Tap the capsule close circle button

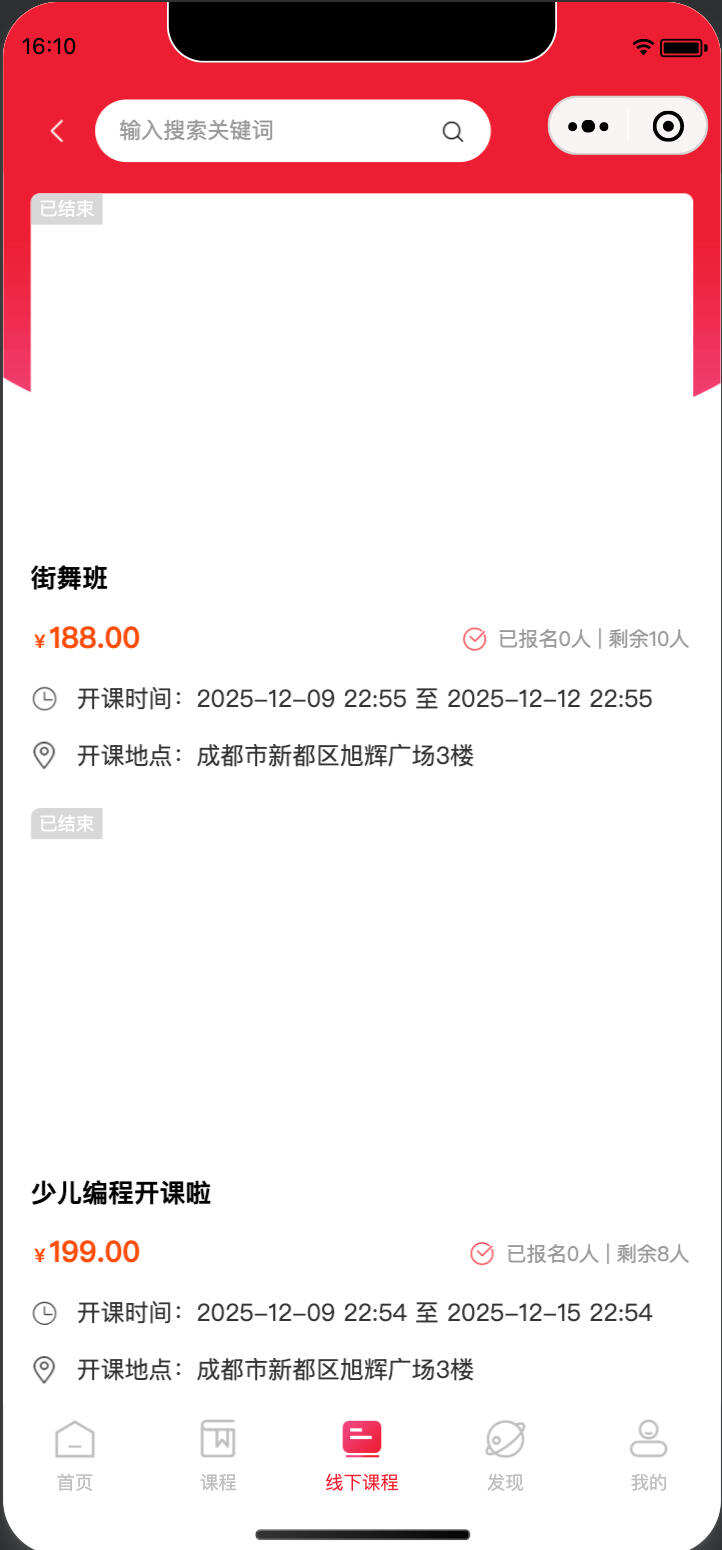[667, 126]
